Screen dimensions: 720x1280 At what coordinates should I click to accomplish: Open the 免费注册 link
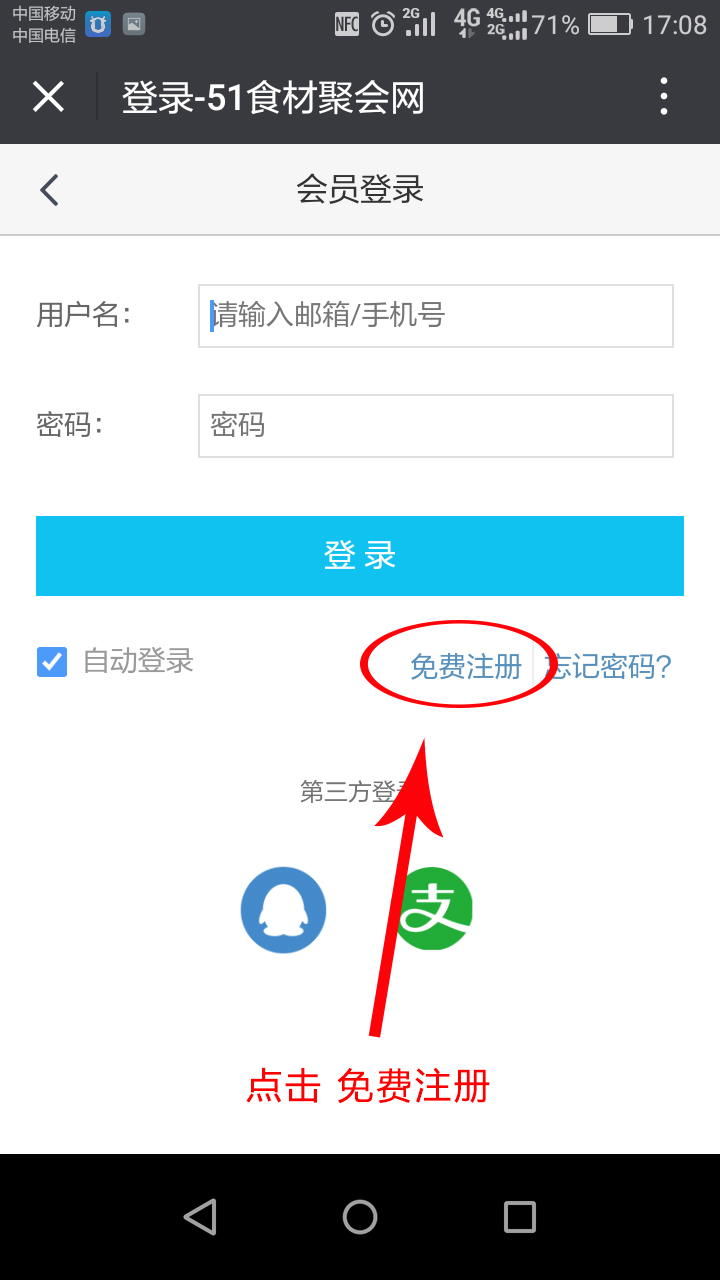[x=466, y=667]
